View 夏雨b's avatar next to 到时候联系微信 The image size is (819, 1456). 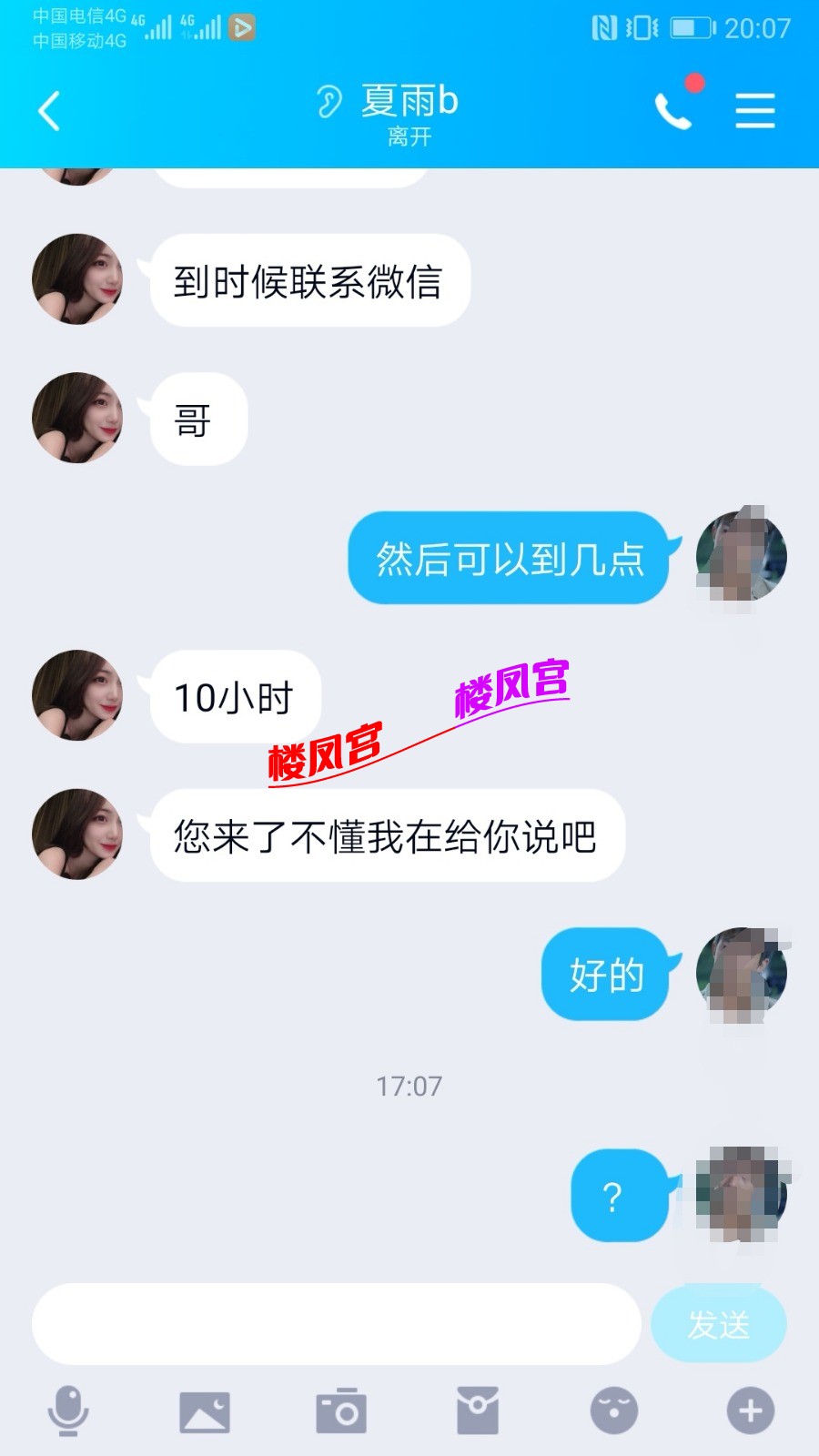click(x=77, y=279)
